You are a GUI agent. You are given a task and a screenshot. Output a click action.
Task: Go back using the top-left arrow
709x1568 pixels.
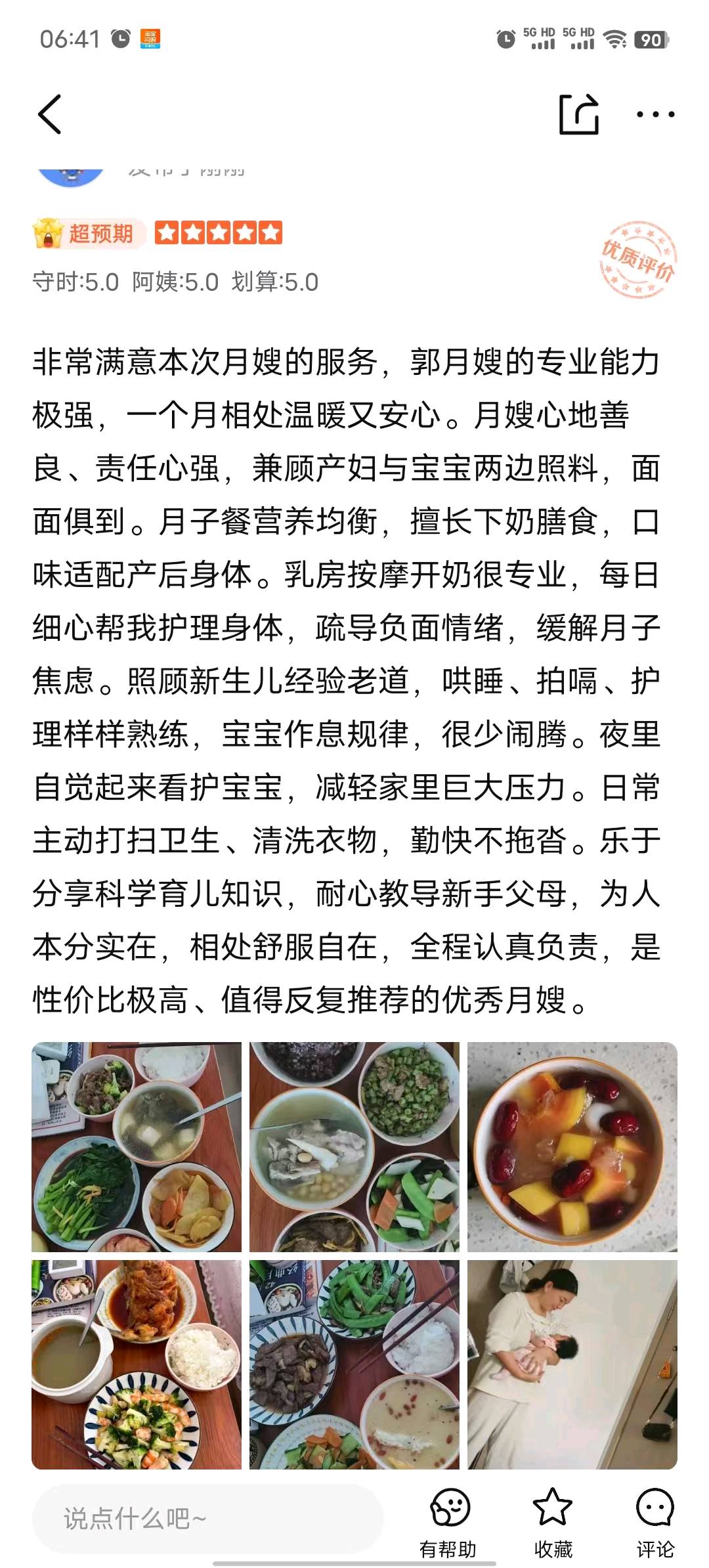tap(49, 114)
